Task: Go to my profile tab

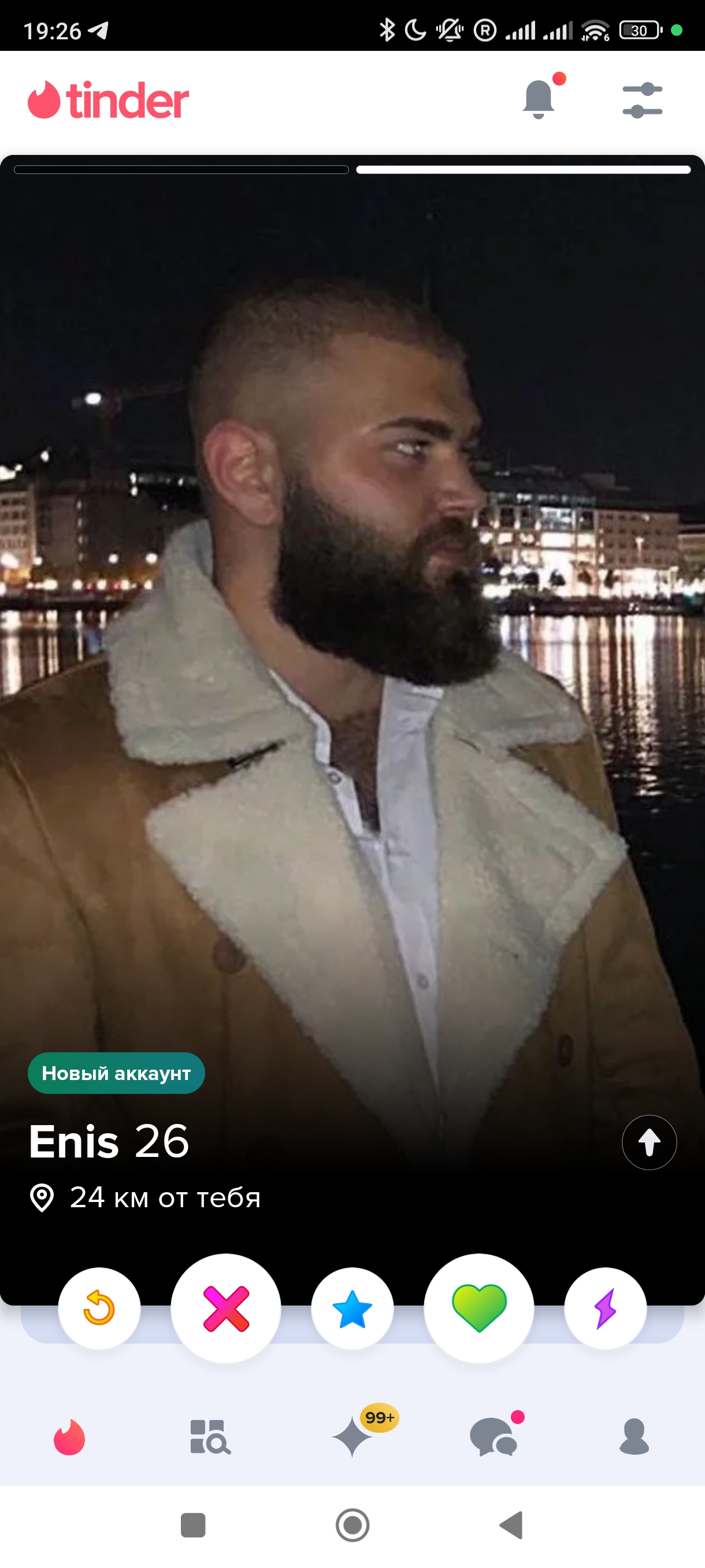Action: coord(634,1437)
